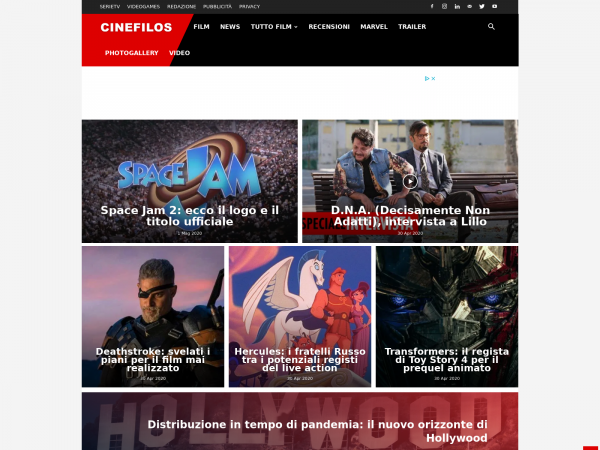600x450 pixels.
Task: Open the Privacy link
Action: click(x=249, y=6)
